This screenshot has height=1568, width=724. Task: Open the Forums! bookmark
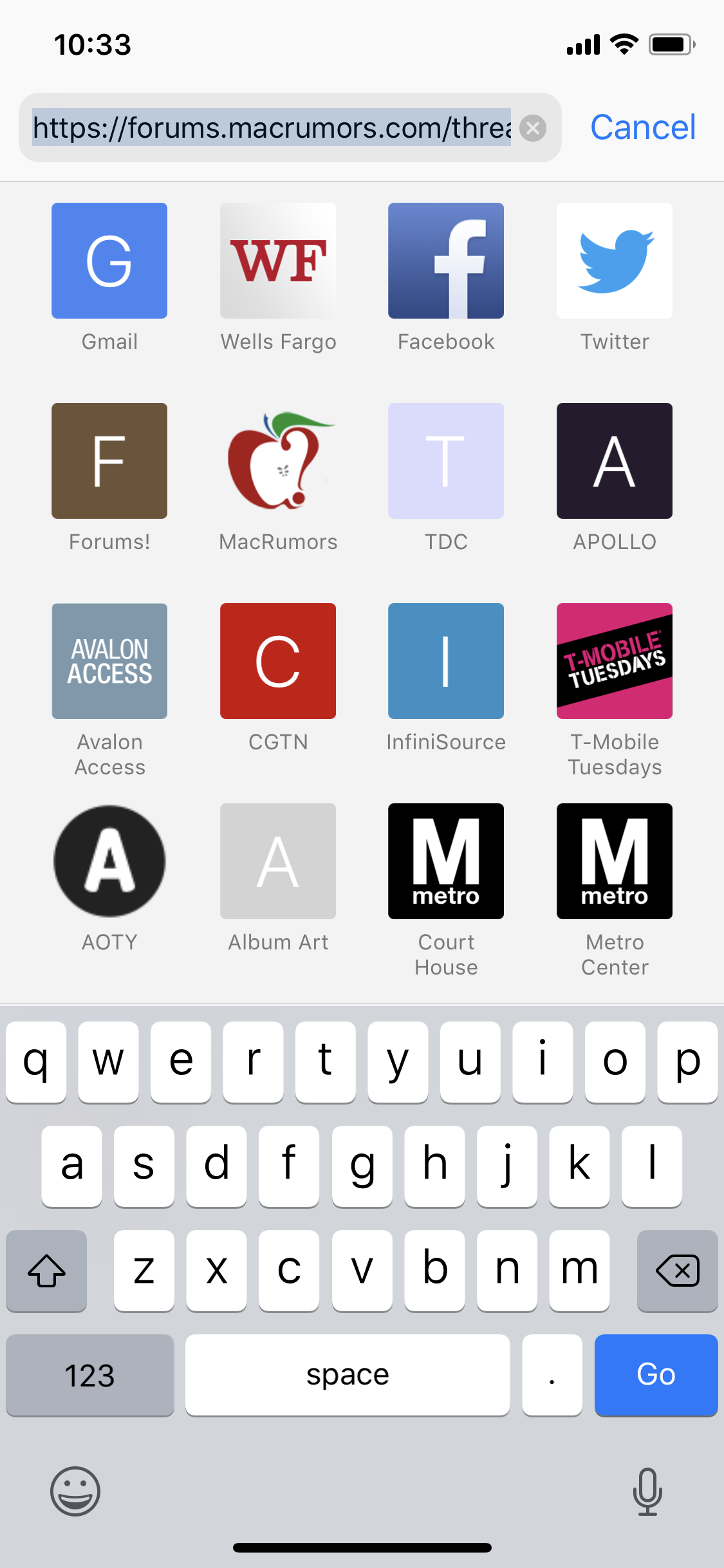(x=109, y=461)
